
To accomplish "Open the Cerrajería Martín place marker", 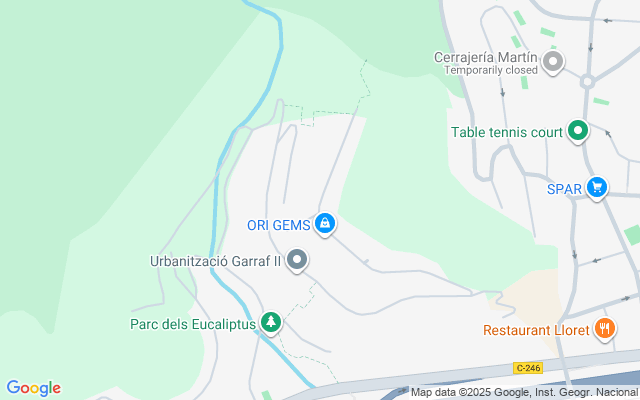I will (x=554, y=63).
